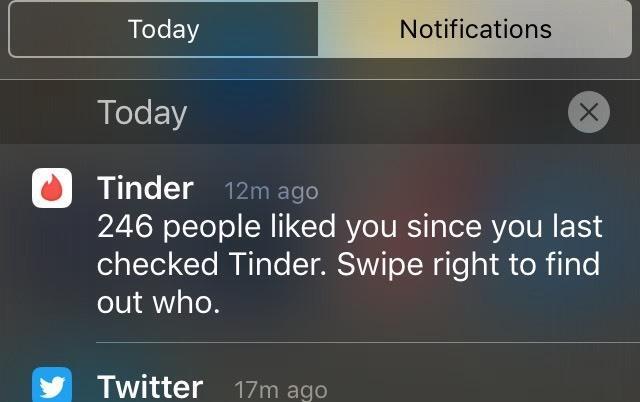Screen dimensions: 640x402
Task: Switch to the Notifications tab
Action: tap(475, 29)
